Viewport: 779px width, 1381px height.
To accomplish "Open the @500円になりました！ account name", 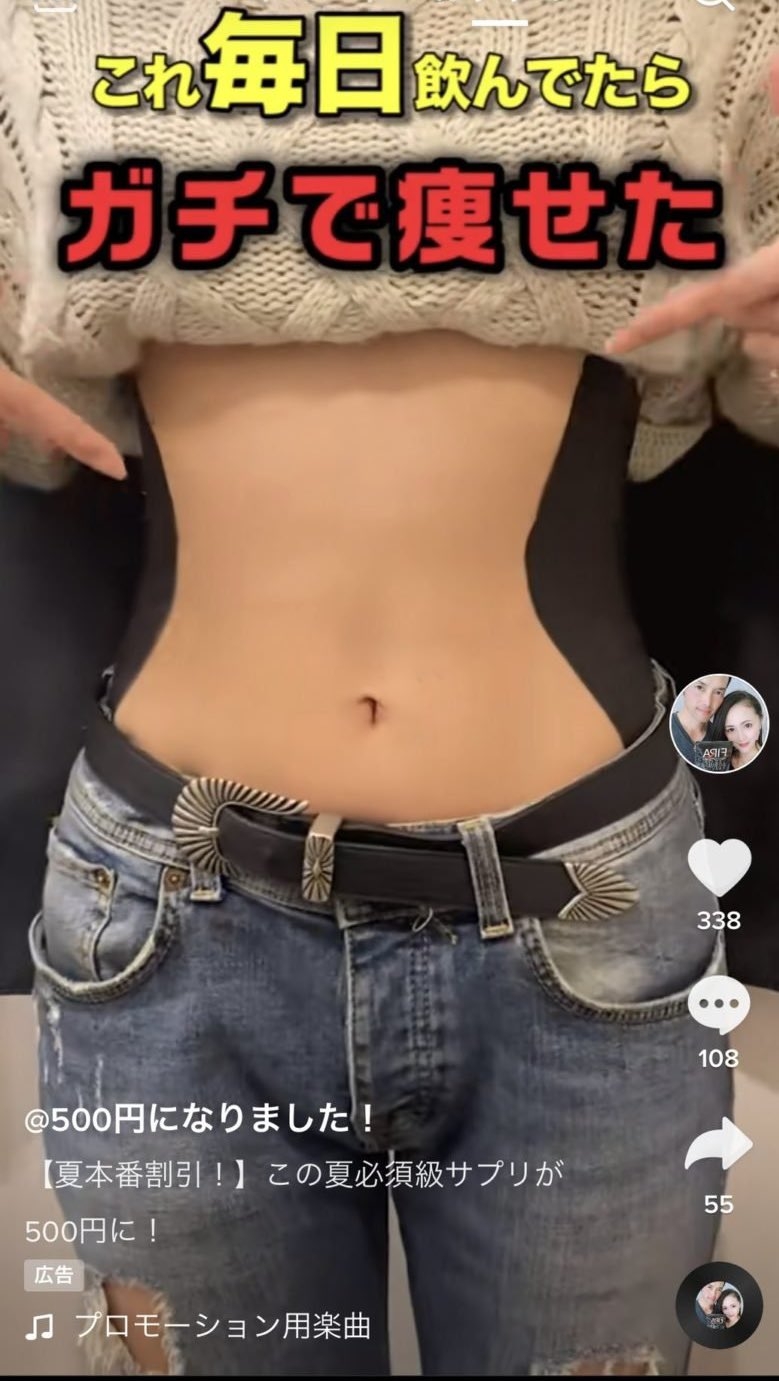I will click(x=200, y=1119).
